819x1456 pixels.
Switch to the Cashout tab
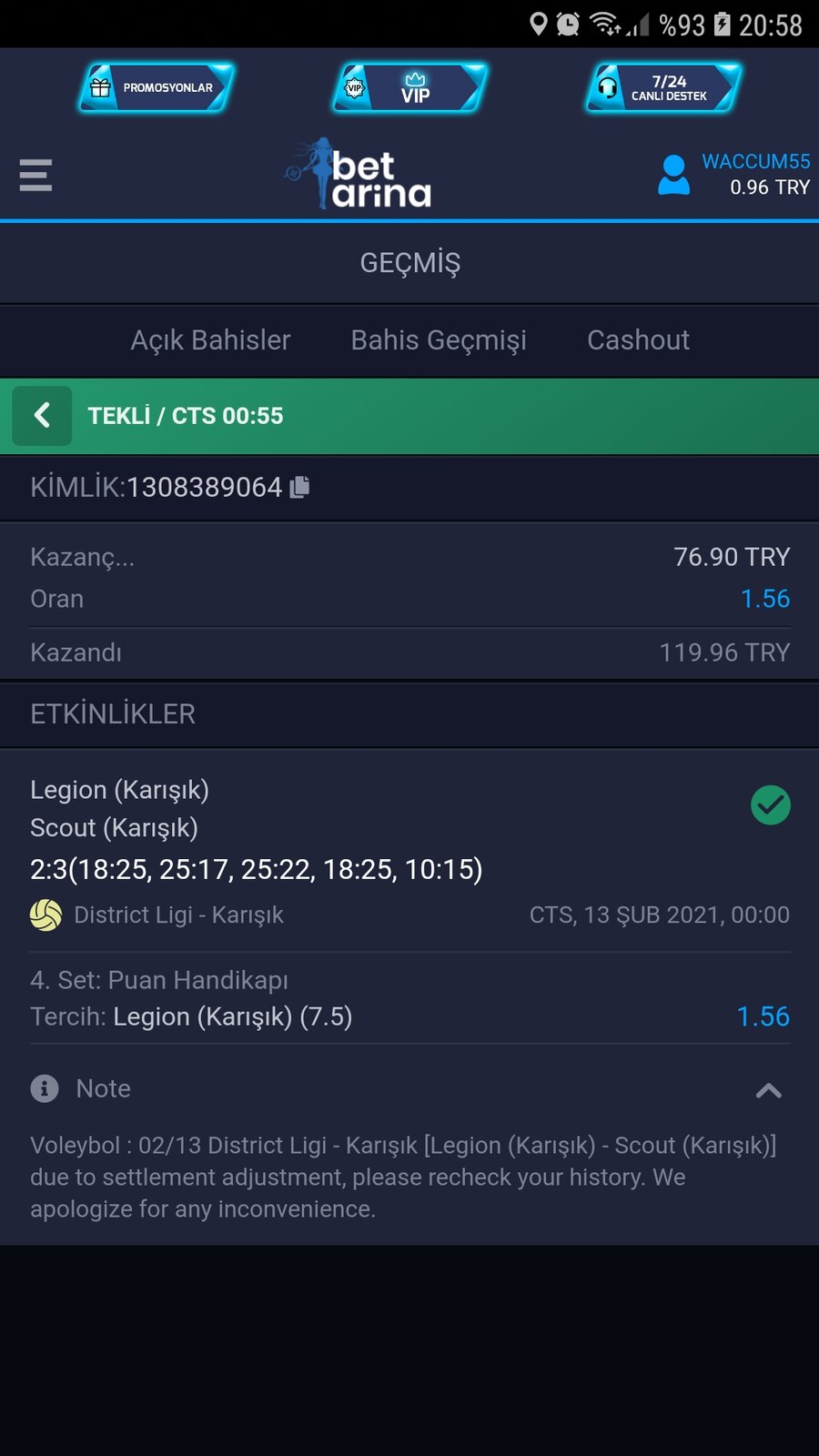638,339
